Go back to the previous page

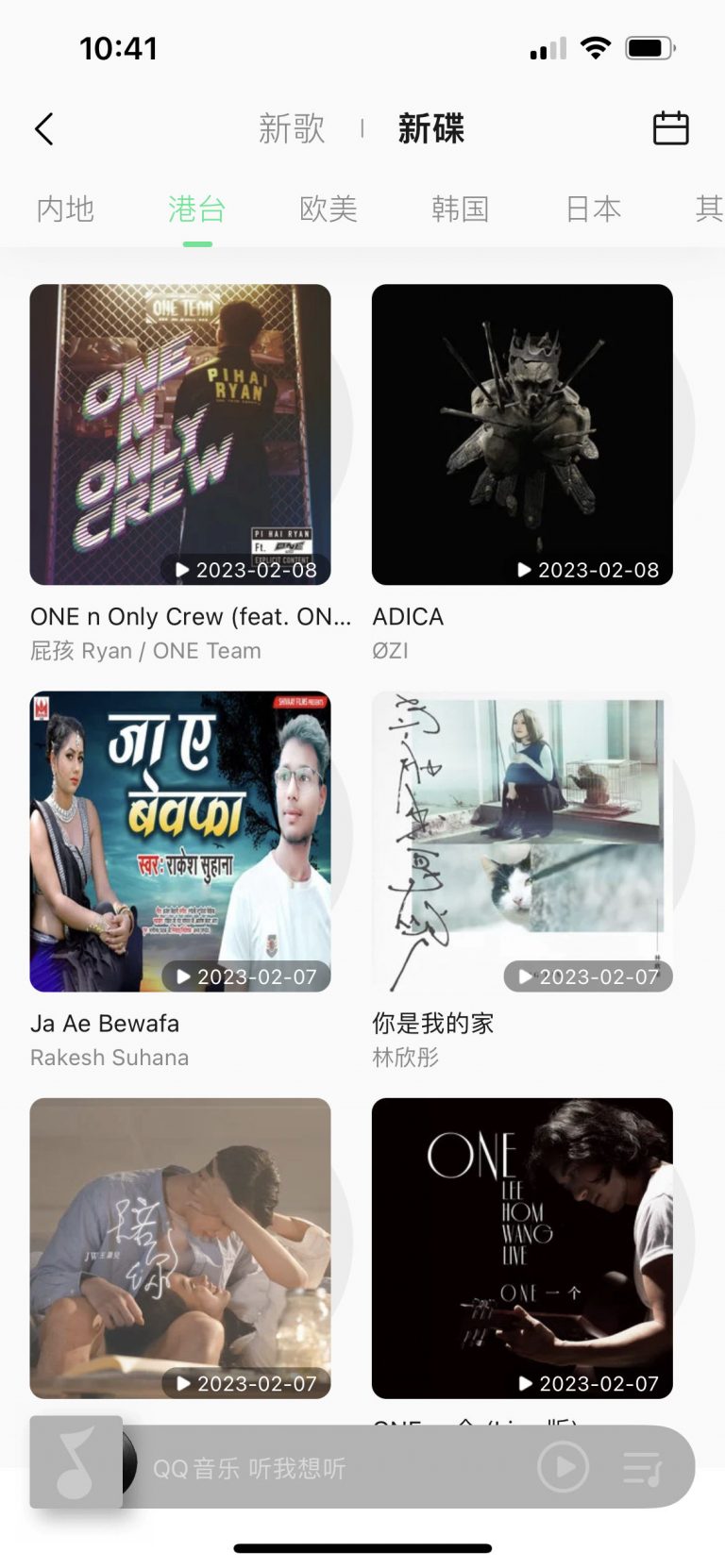click(x=44, y=129)
